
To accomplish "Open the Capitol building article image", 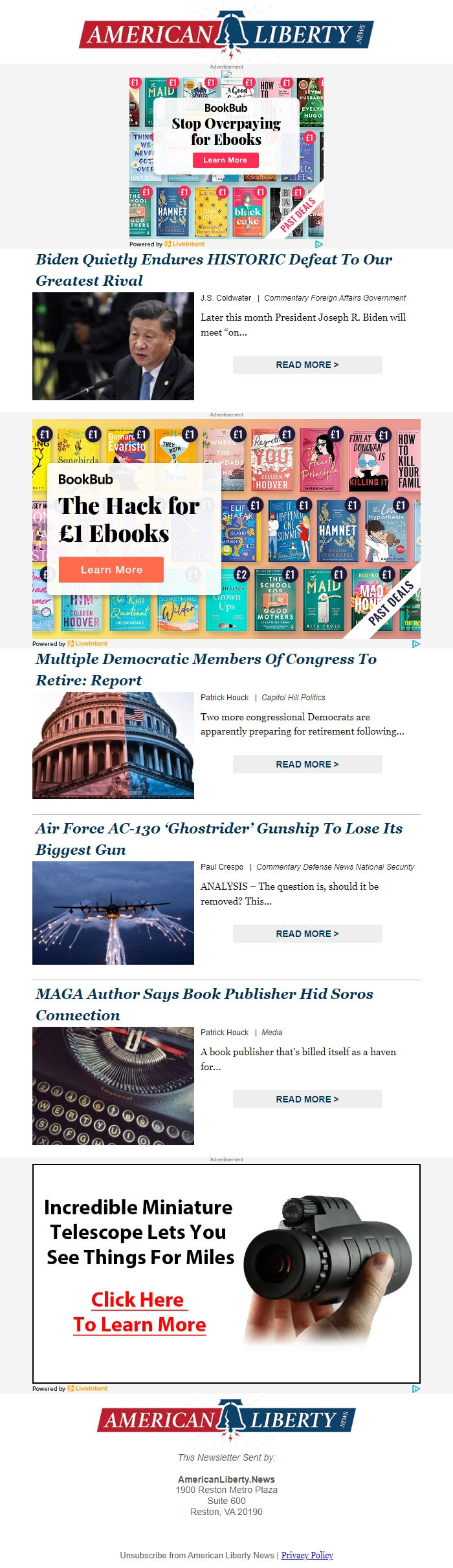I will pyautogui.click(x=113, y=746).
